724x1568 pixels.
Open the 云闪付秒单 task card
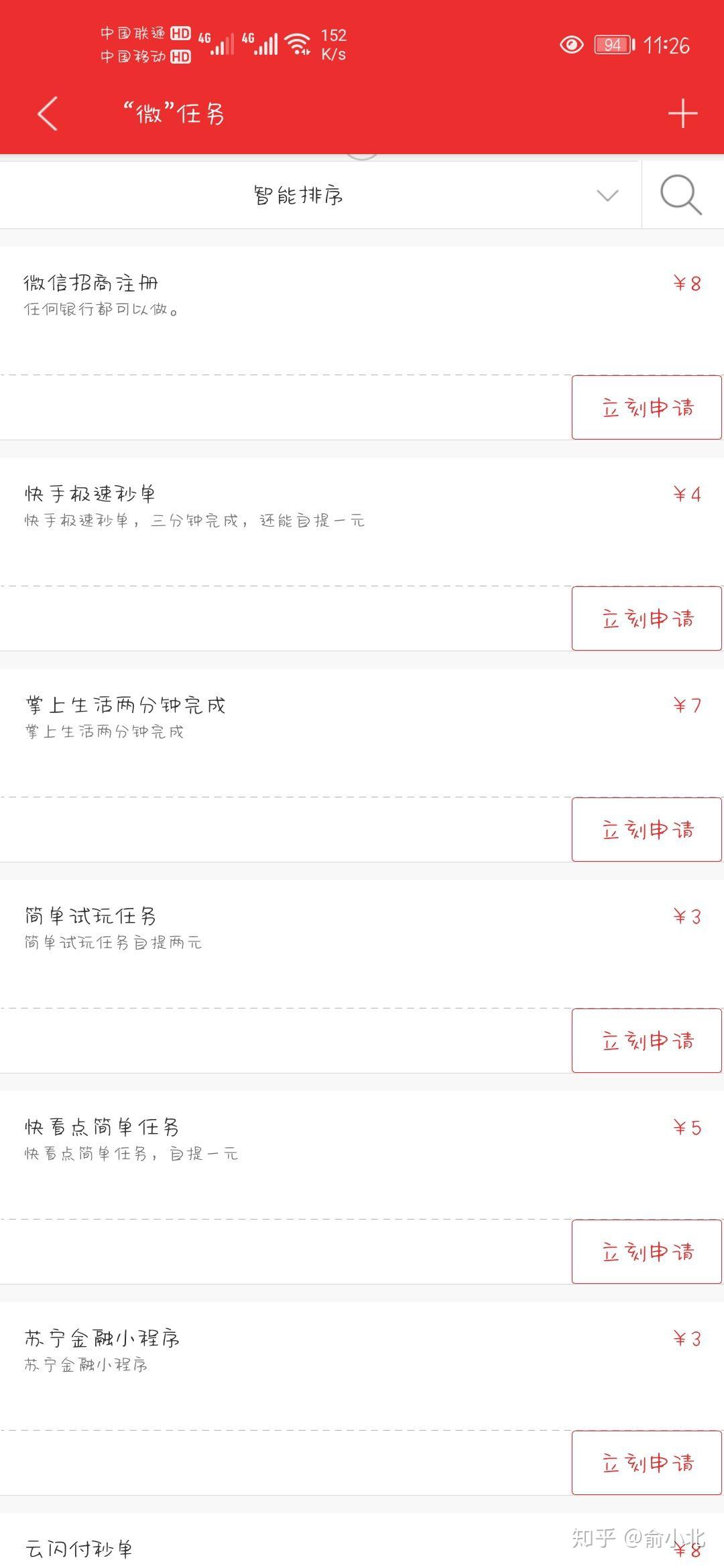(x=362, y=1541)
